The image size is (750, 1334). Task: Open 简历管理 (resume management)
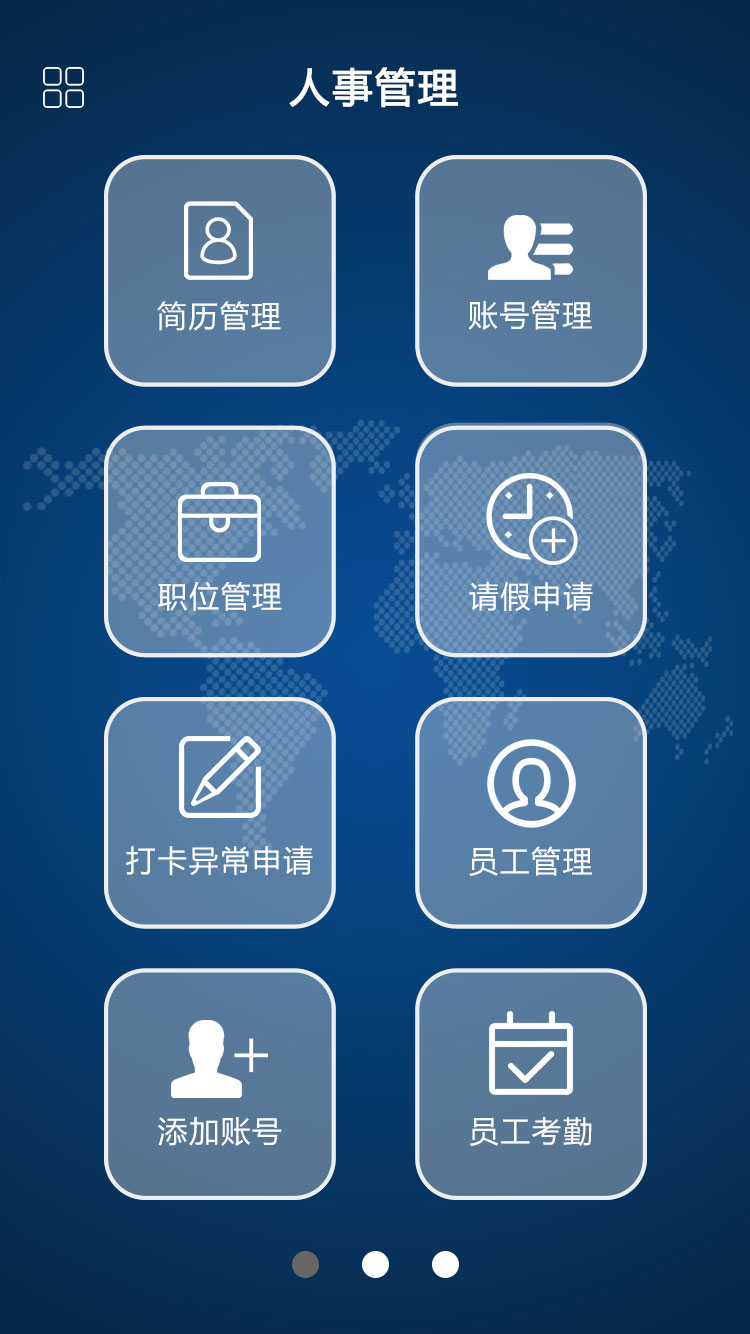(220, 270)
